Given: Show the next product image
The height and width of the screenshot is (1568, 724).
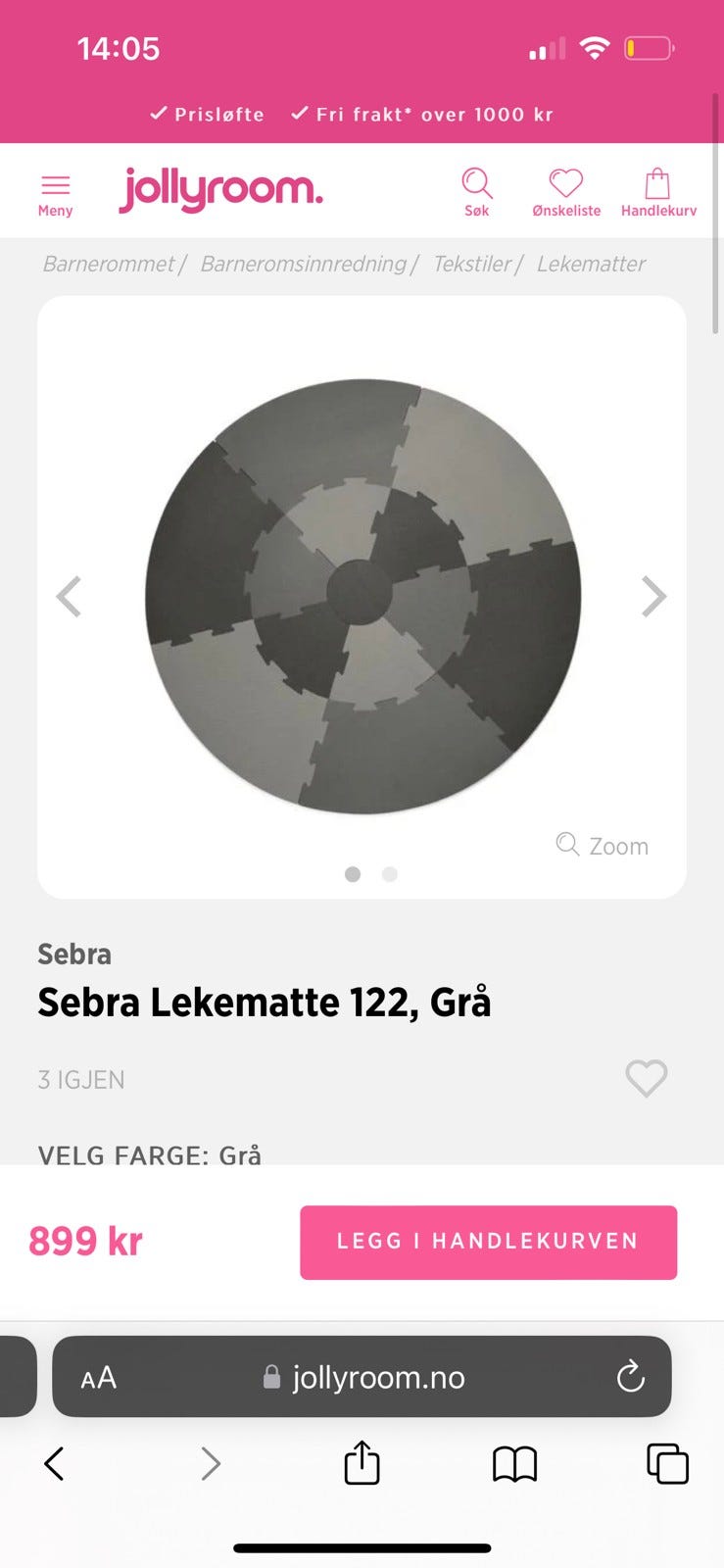Looking at the screenshot, I should click(x=653, y=596).
